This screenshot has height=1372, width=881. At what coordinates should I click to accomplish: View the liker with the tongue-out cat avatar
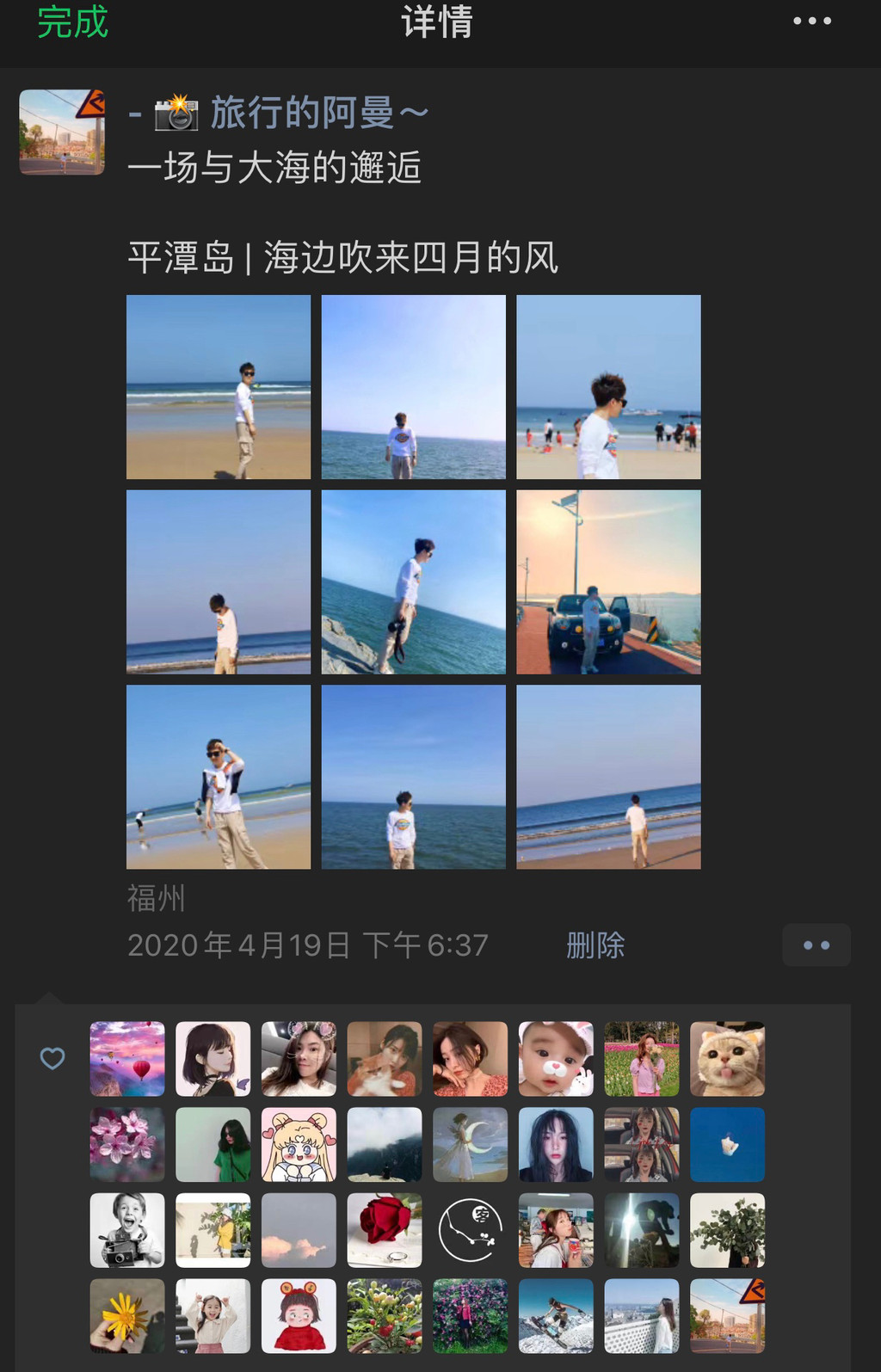[727, 1059]
